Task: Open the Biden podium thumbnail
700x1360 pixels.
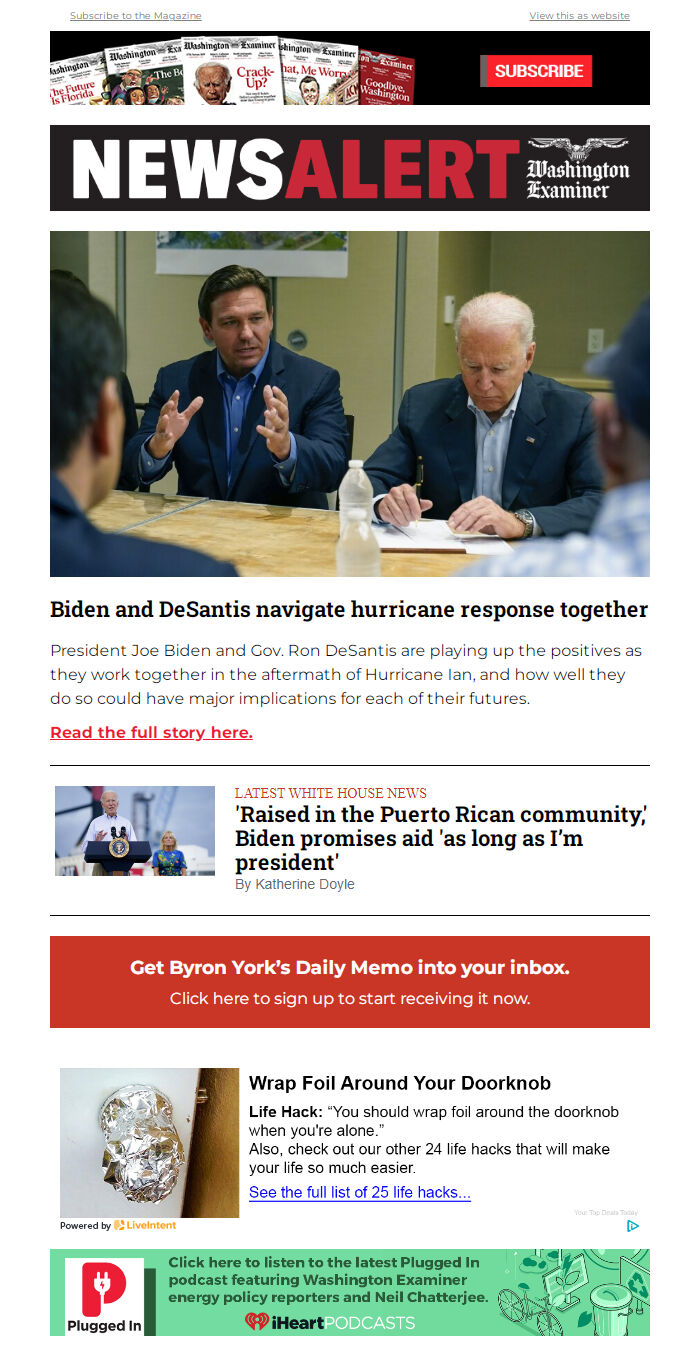Action: point(135,831)
